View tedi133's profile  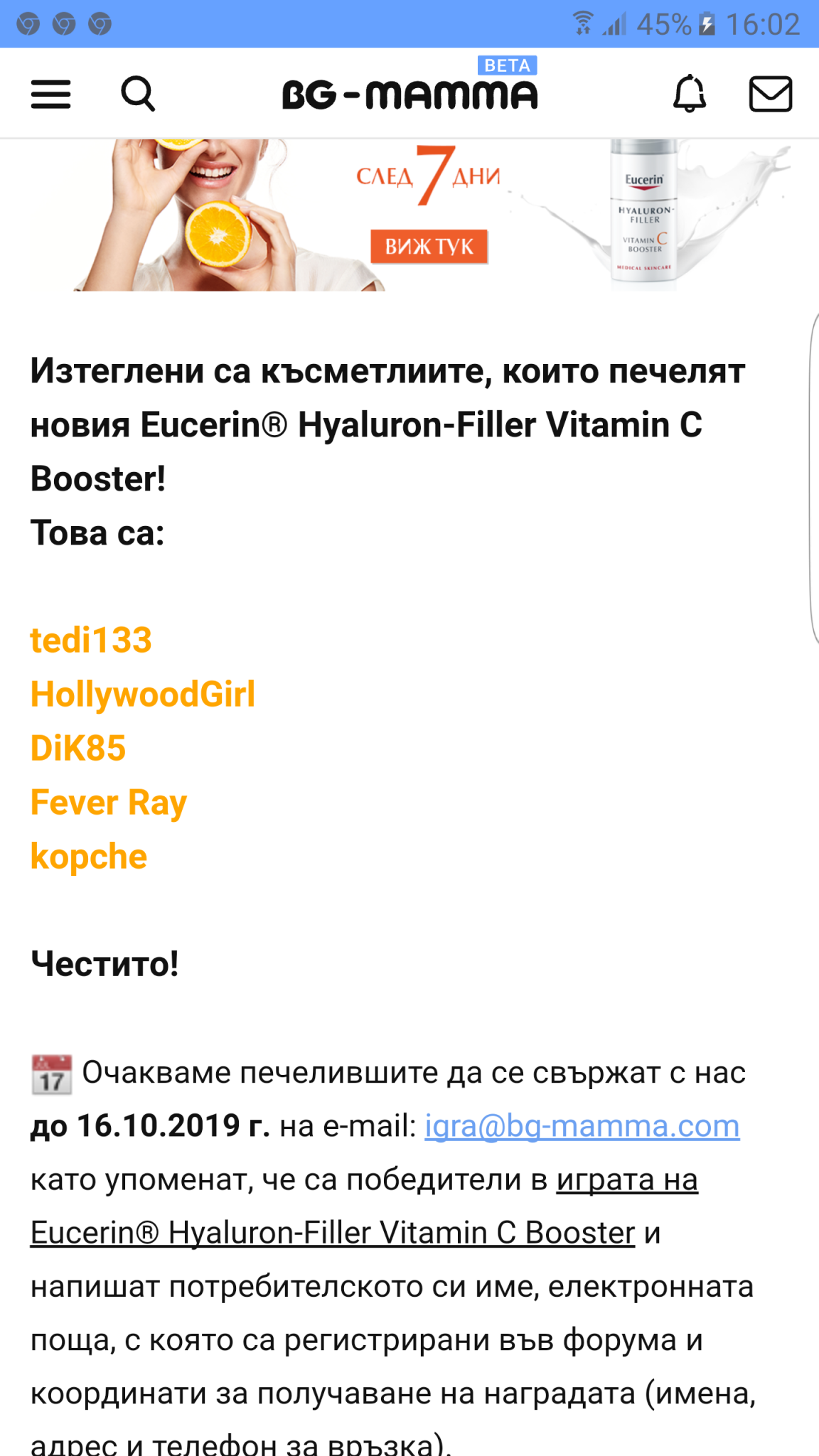[x=91, y=640]
